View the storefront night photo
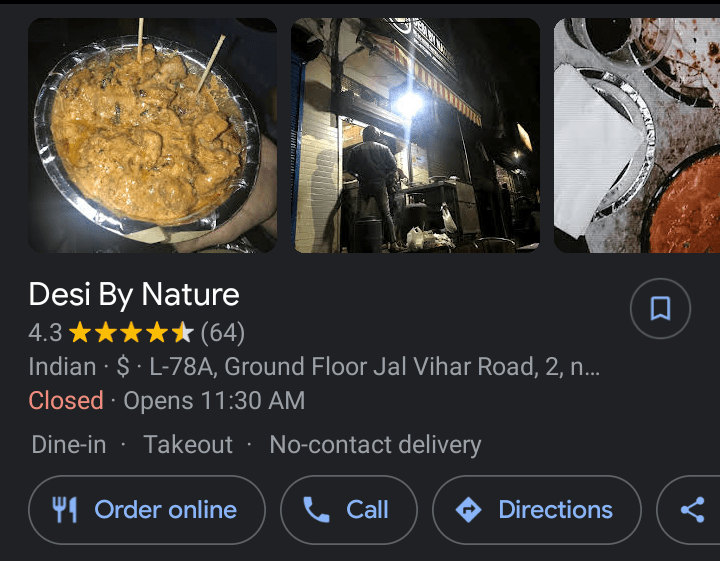This screenshot has width=720, height=561. tap(415, 135)
